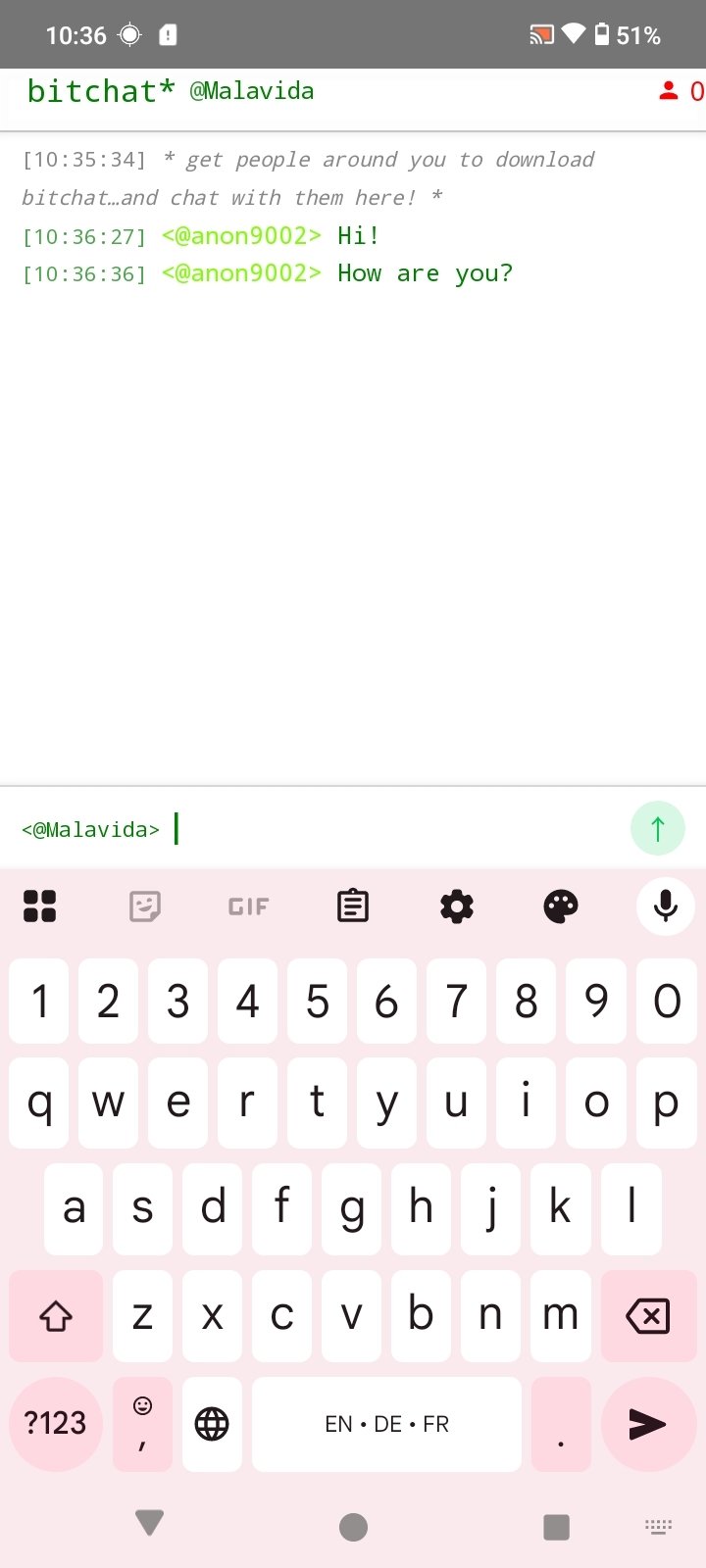Go back using the navigation bar
This screenshot has width=706, height=1568.
149,1524
